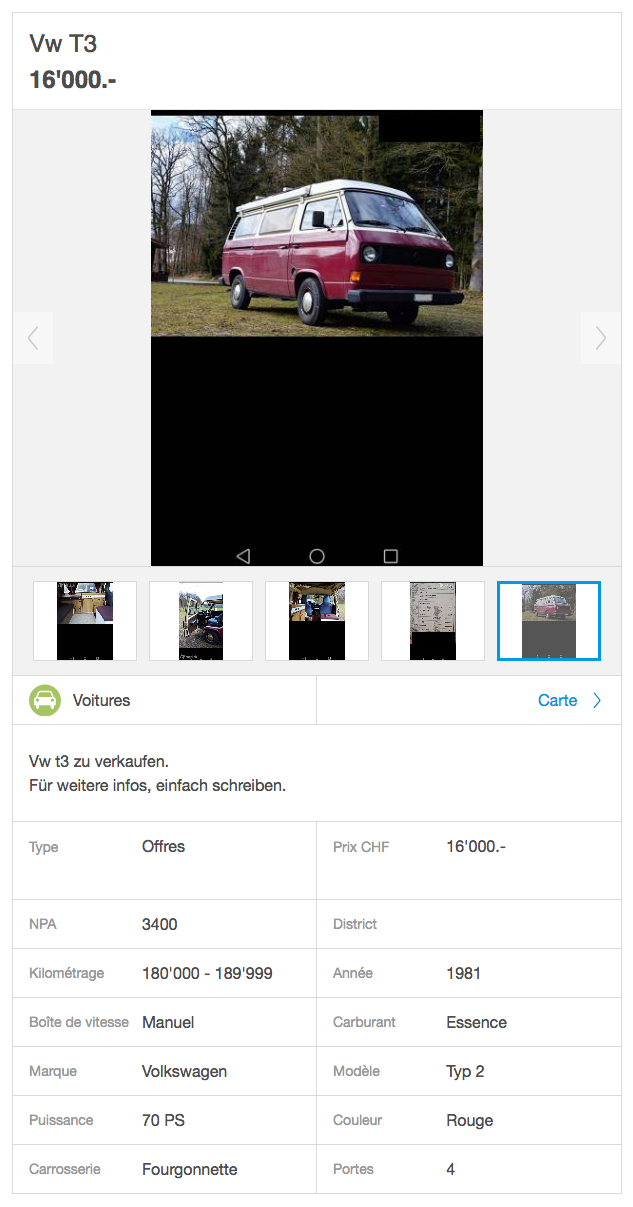Open the main red VW van photo
Image resolution: width=633 pixels, height=1207 pixels.
(316, 225)
